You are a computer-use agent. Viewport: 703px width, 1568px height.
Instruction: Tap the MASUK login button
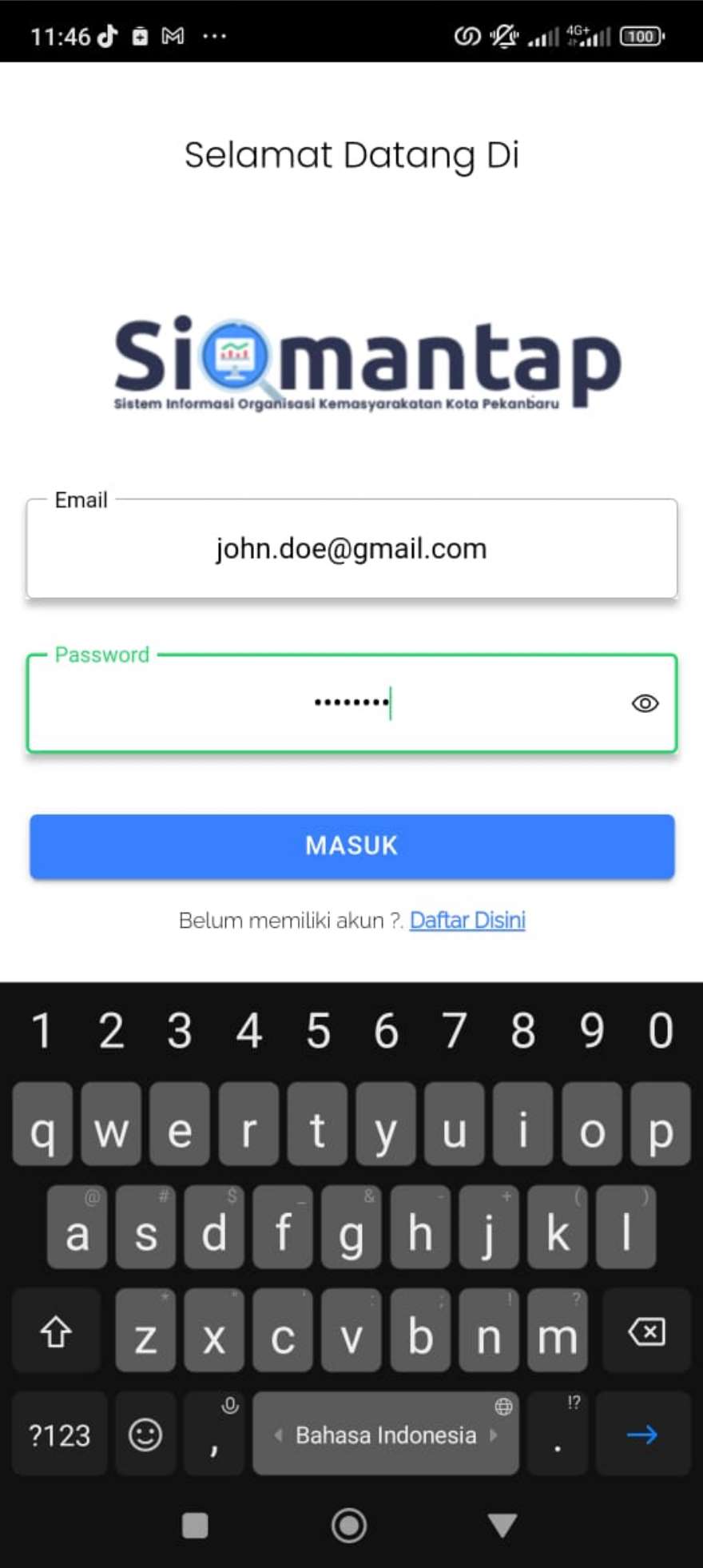pyautogui.click(x=351, y=846)
